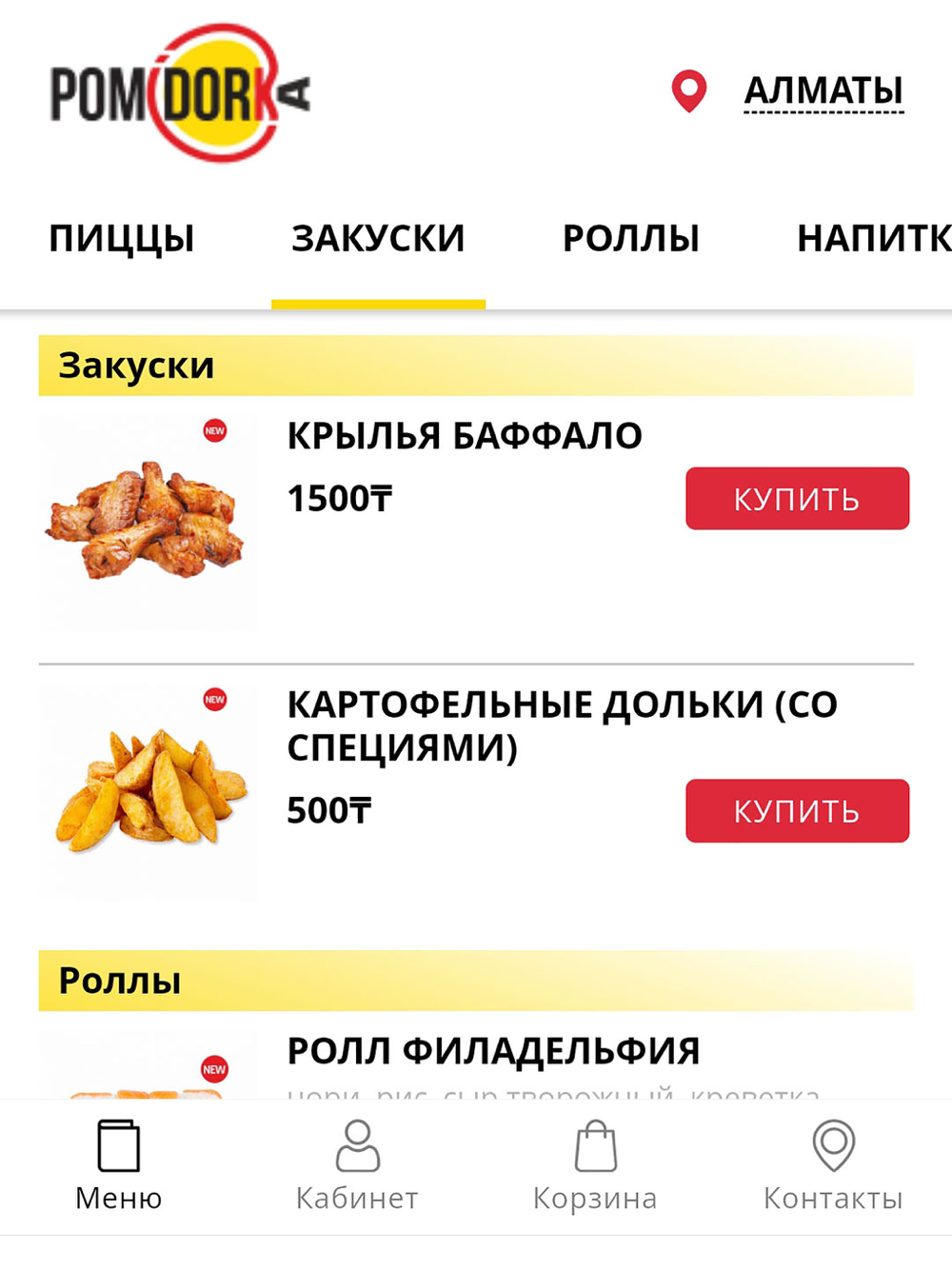The image size is (952, 1270).
Task: Add Картофельные дольки to the order
Action: (x=797, y=810)
